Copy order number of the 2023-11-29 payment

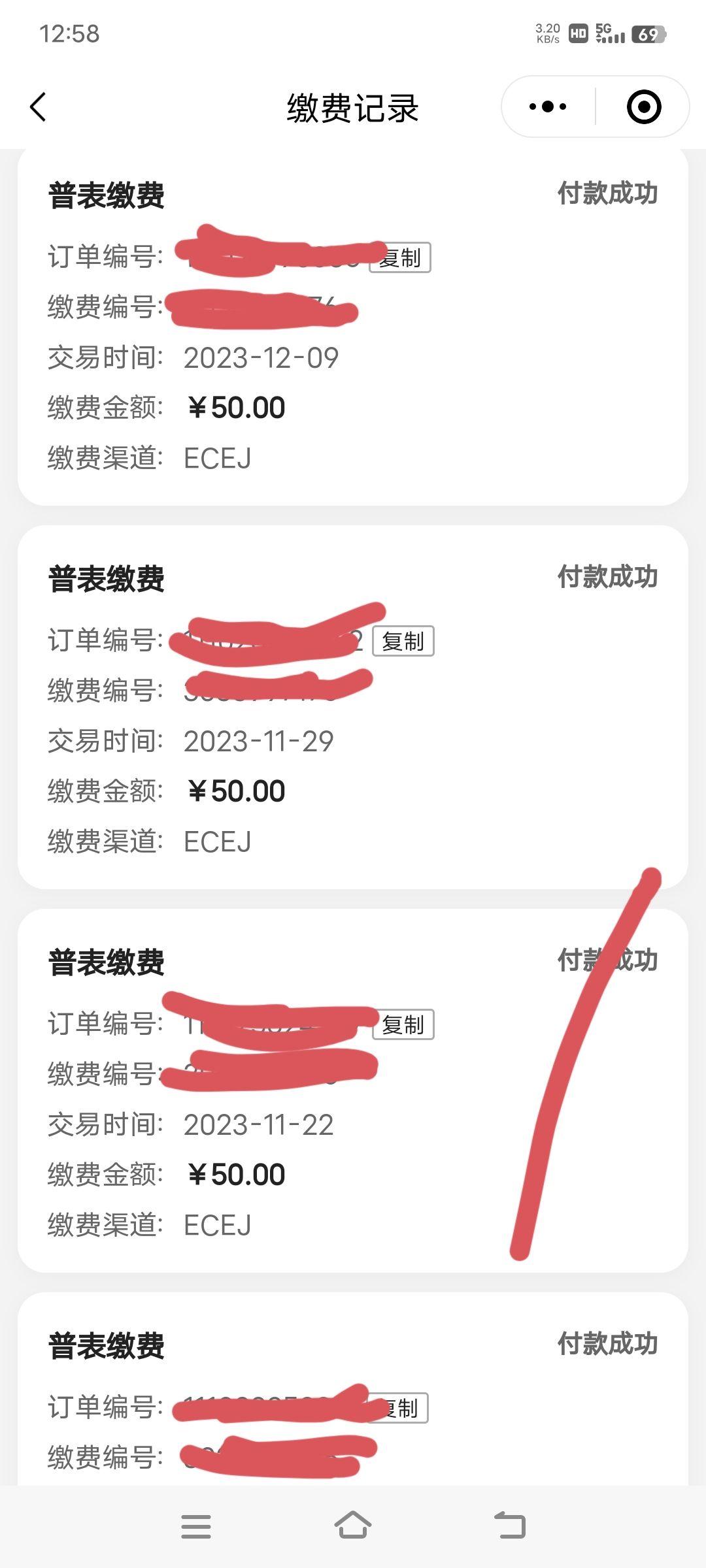pos(403,641)
